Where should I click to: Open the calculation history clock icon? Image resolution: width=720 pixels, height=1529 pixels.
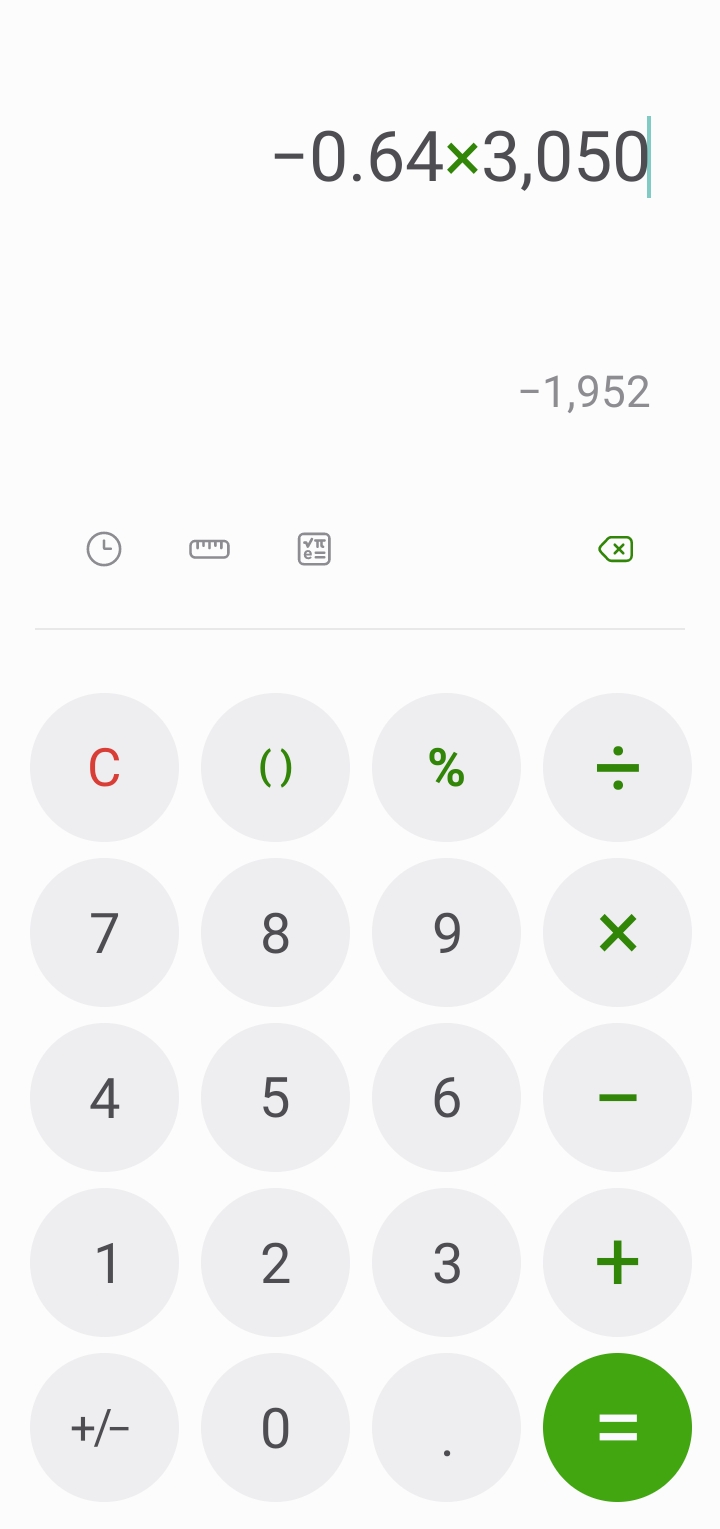[104, 549]
